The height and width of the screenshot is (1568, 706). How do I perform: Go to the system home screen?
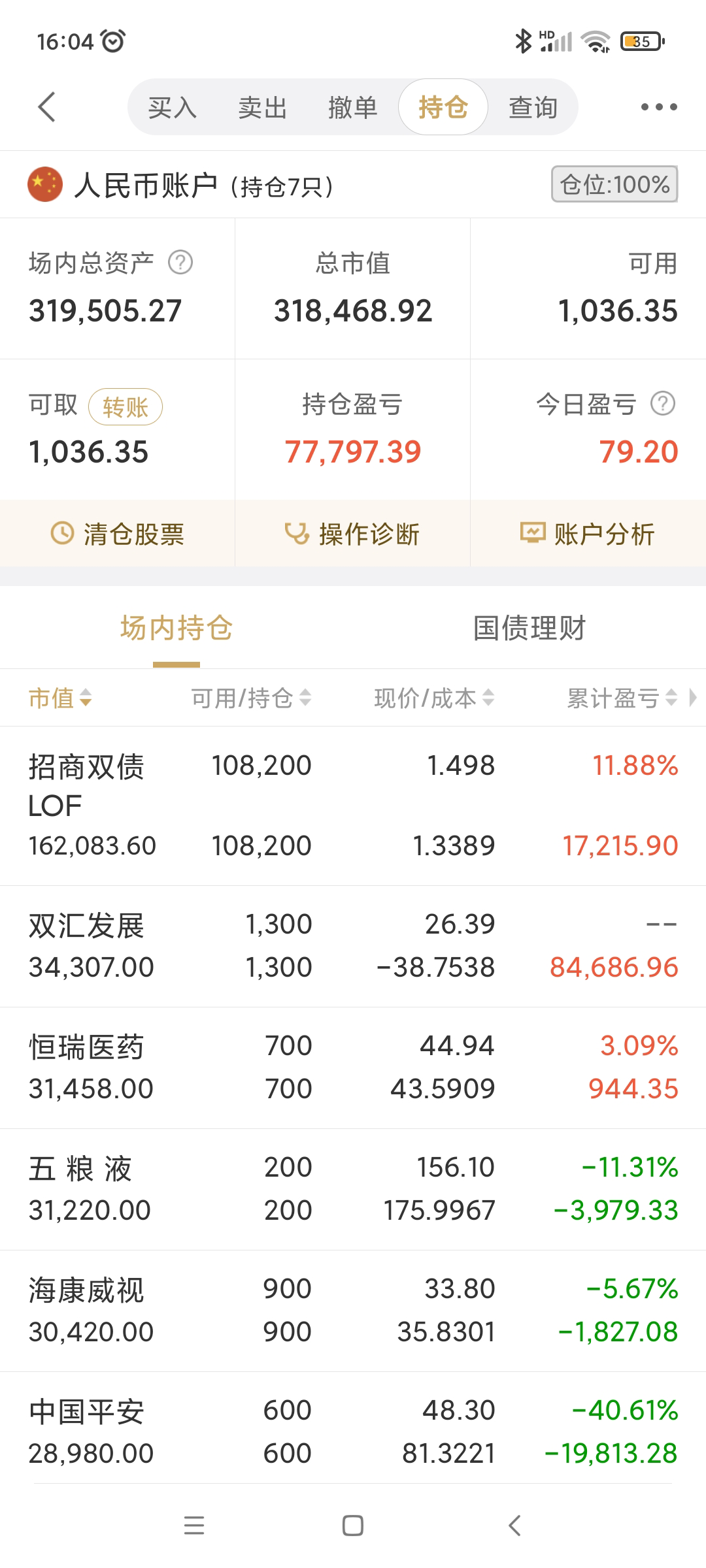353,1526
